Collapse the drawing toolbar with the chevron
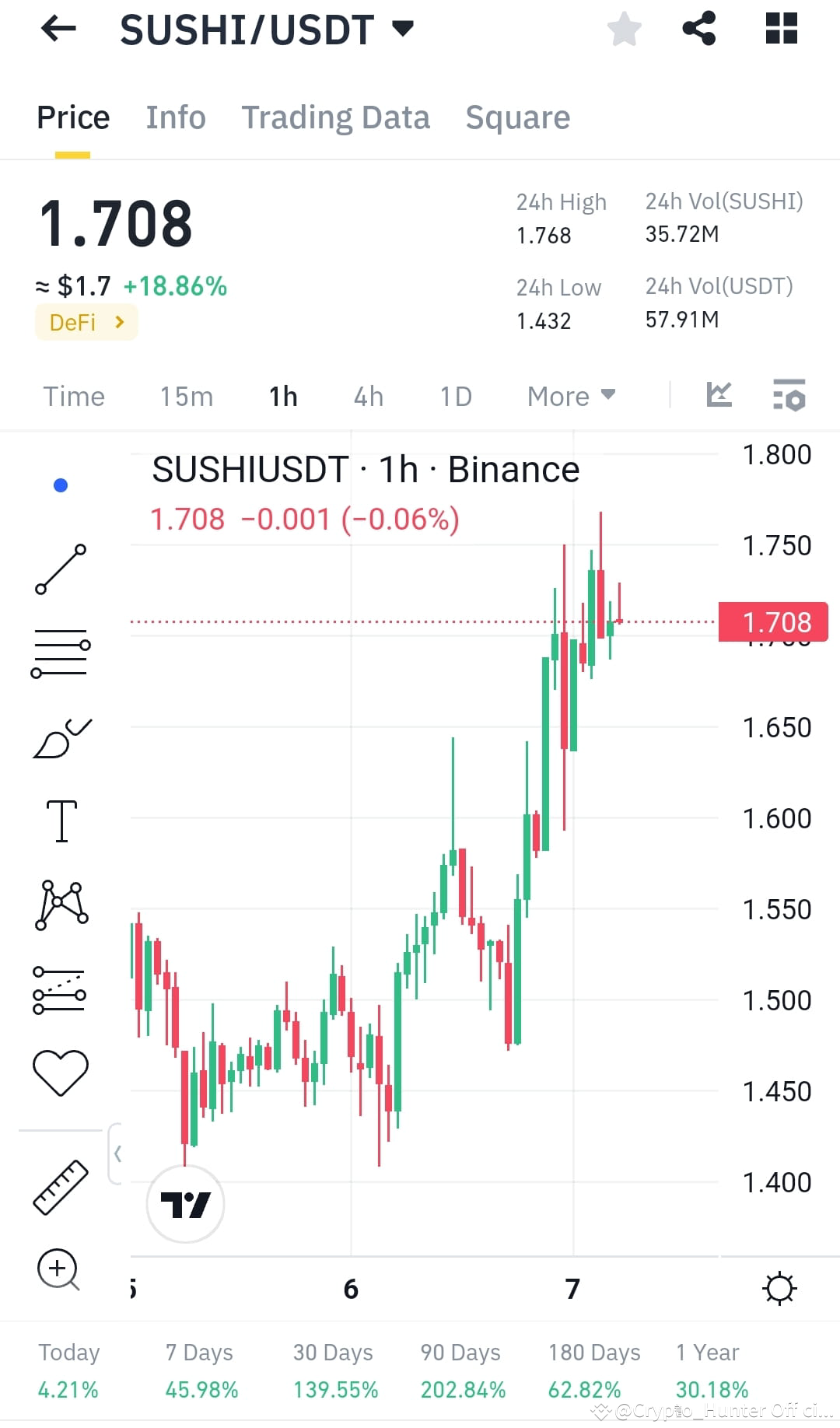The image size is (840, 1428). click(118, 1154)
